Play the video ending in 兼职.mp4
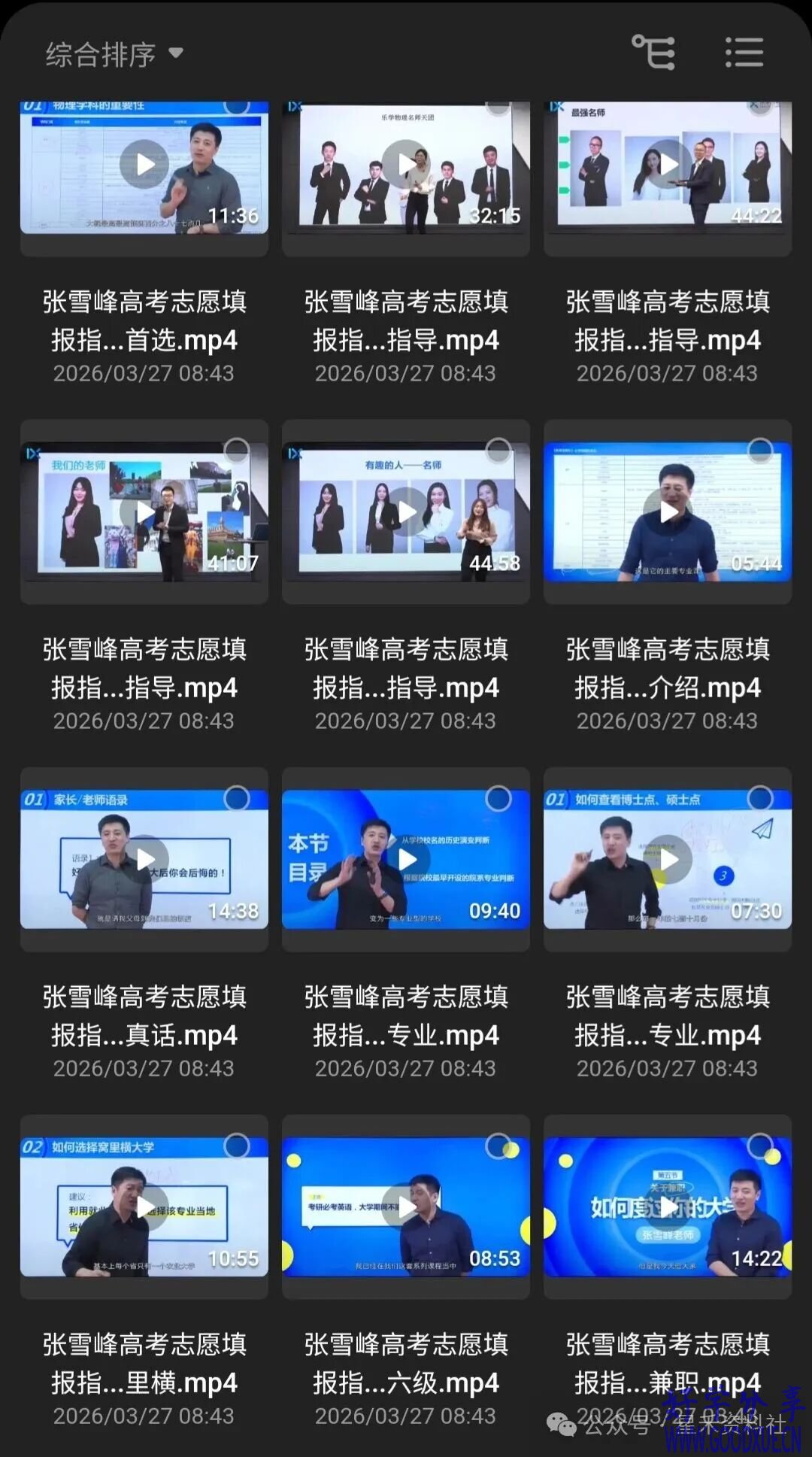The height and width of the screenshot is (1457, 812). tap(668, 1207)
